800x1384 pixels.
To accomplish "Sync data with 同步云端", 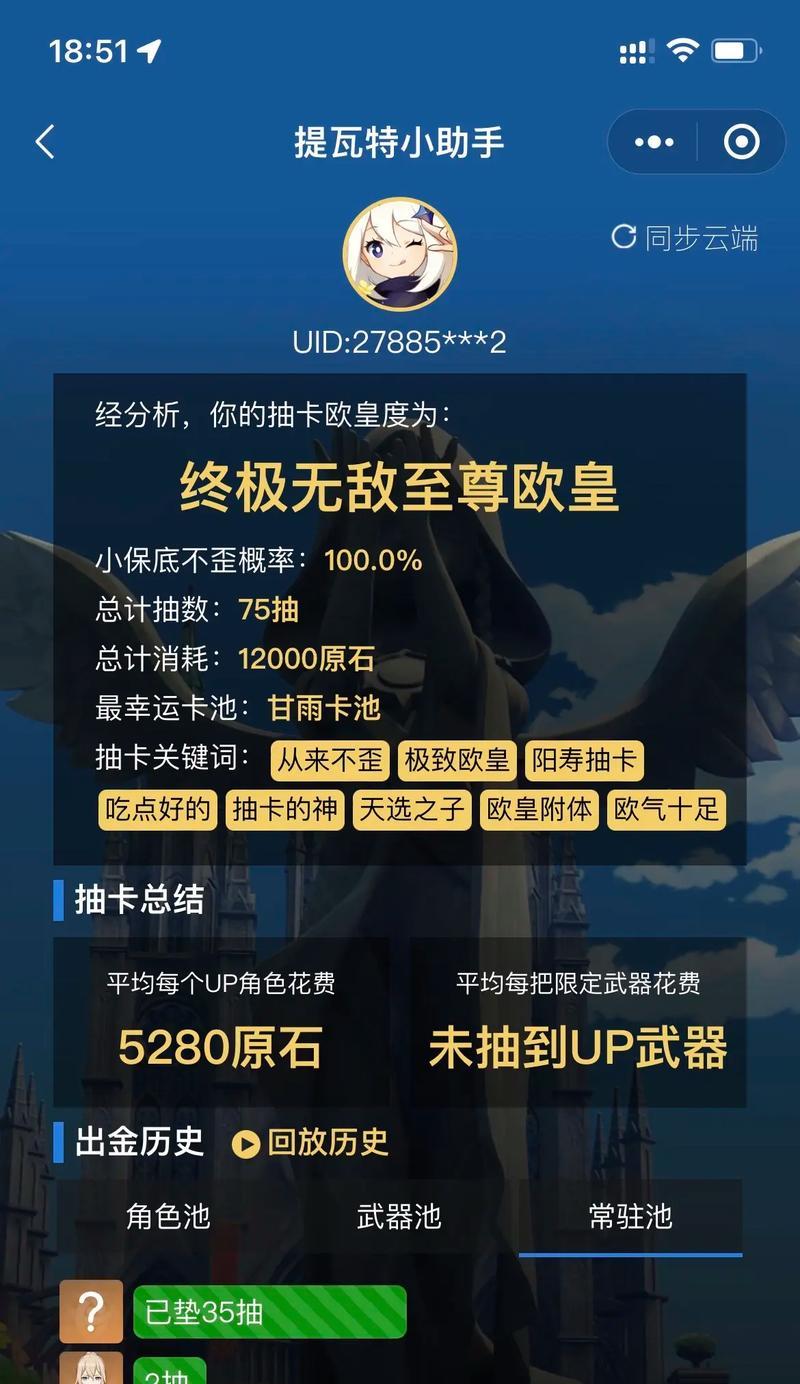I will 685,237.
